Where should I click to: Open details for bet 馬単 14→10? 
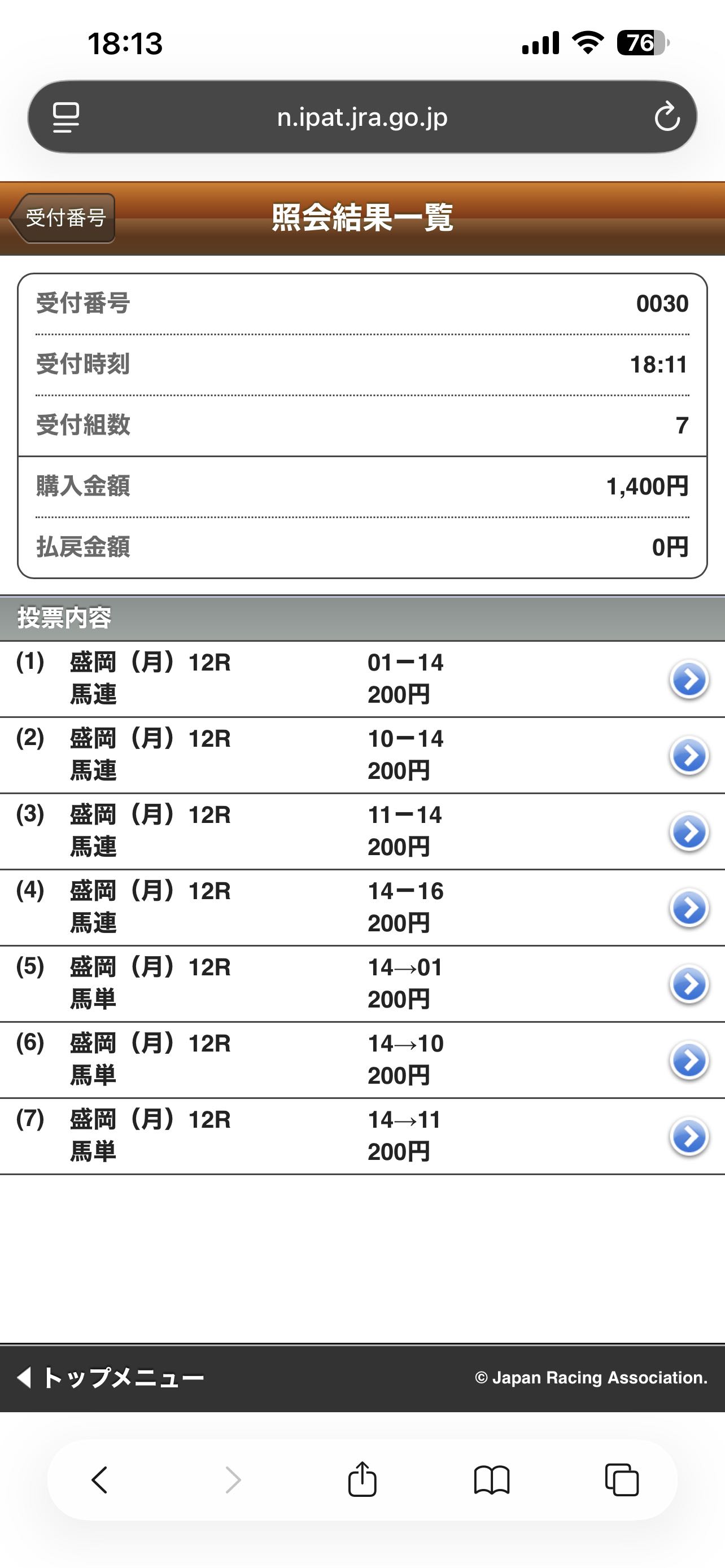tap(688, 1061)
